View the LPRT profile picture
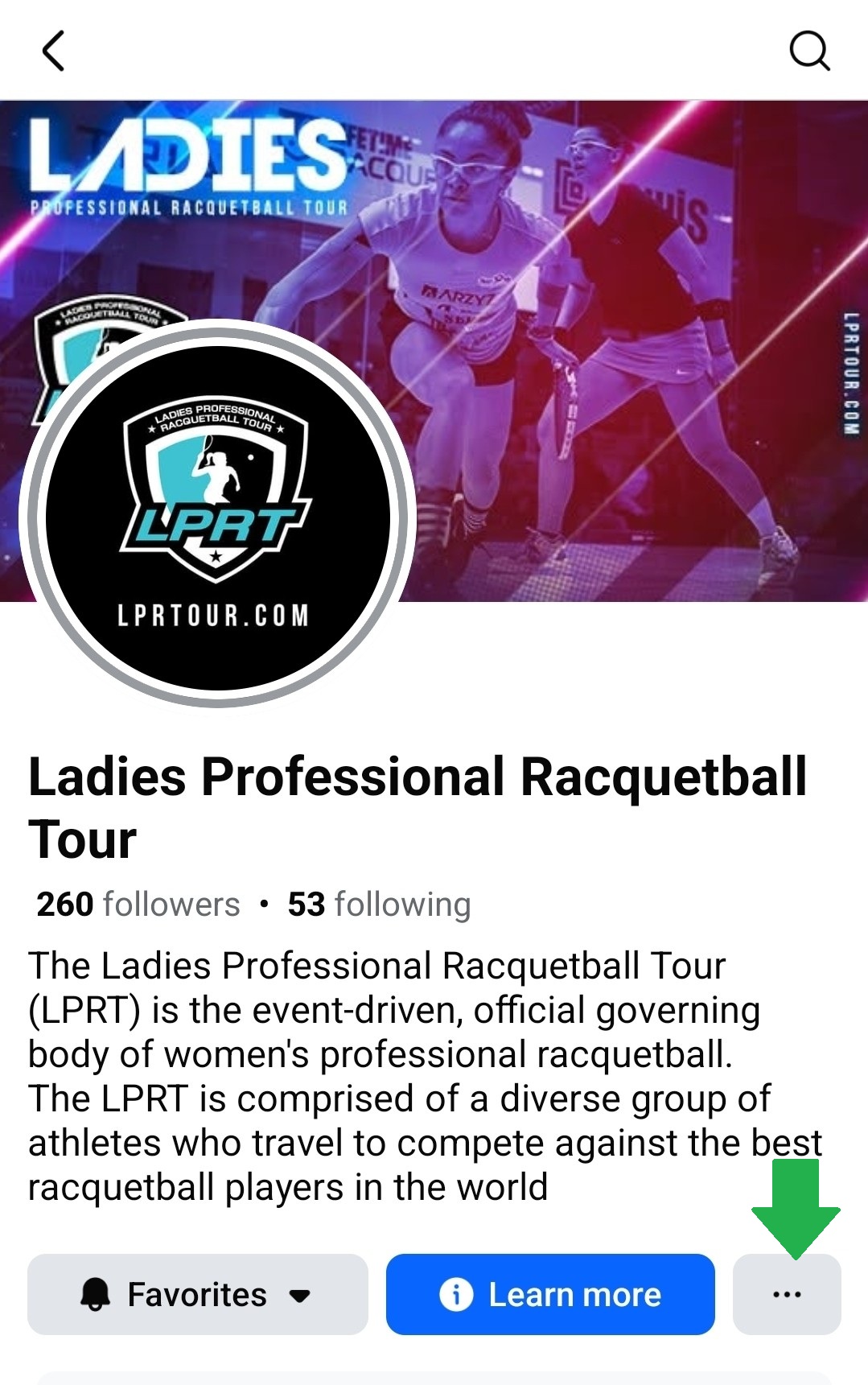Screen dimensions: 868x1385 (217, 515)
